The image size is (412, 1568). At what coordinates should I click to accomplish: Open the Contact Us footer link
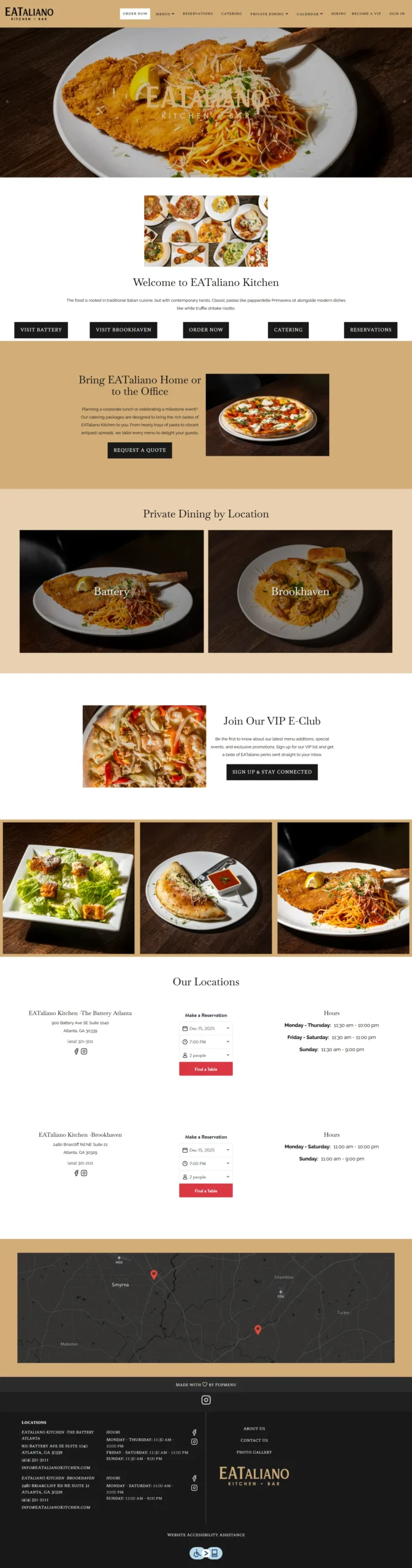tap(254, 1440)
